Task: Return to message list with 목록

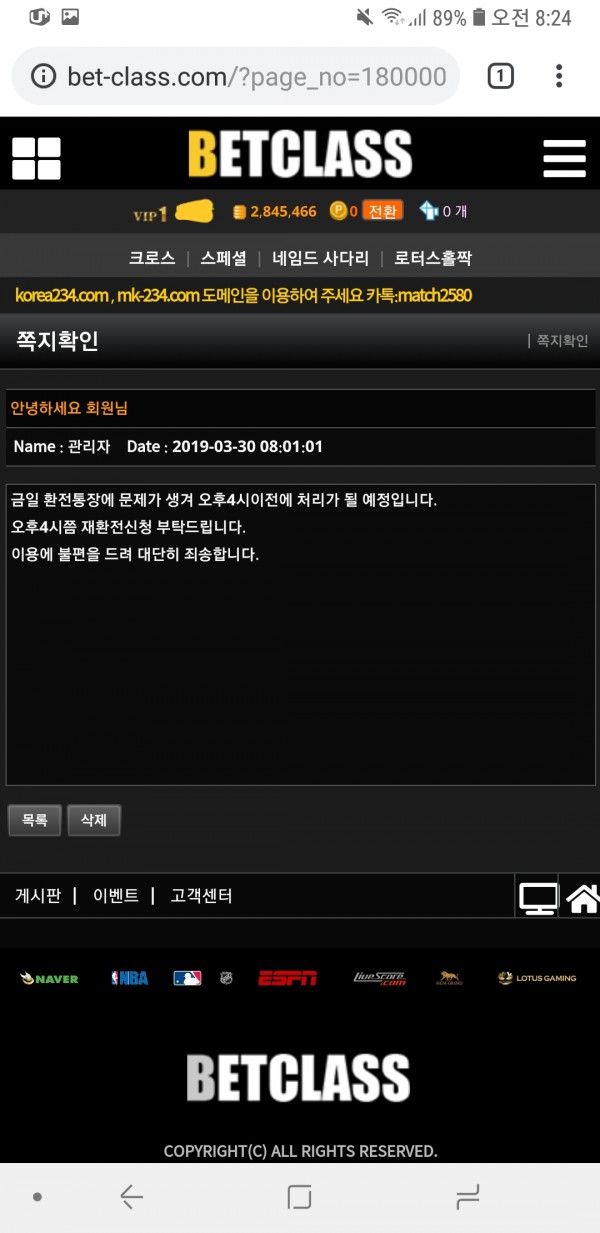Action: [x=35, y=820]
